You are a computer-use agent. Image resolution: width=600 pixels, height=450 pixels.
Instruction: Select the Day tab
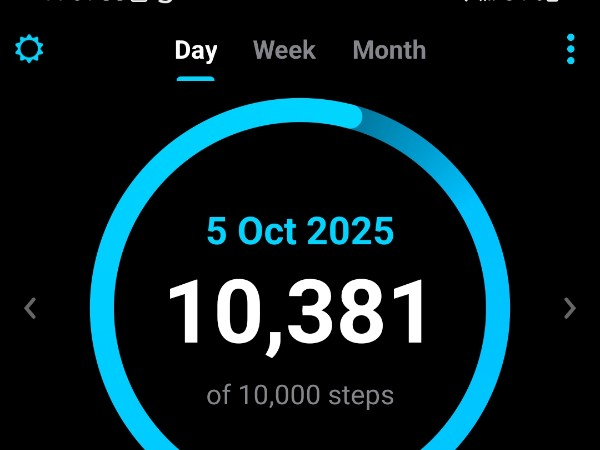point(196,50)
